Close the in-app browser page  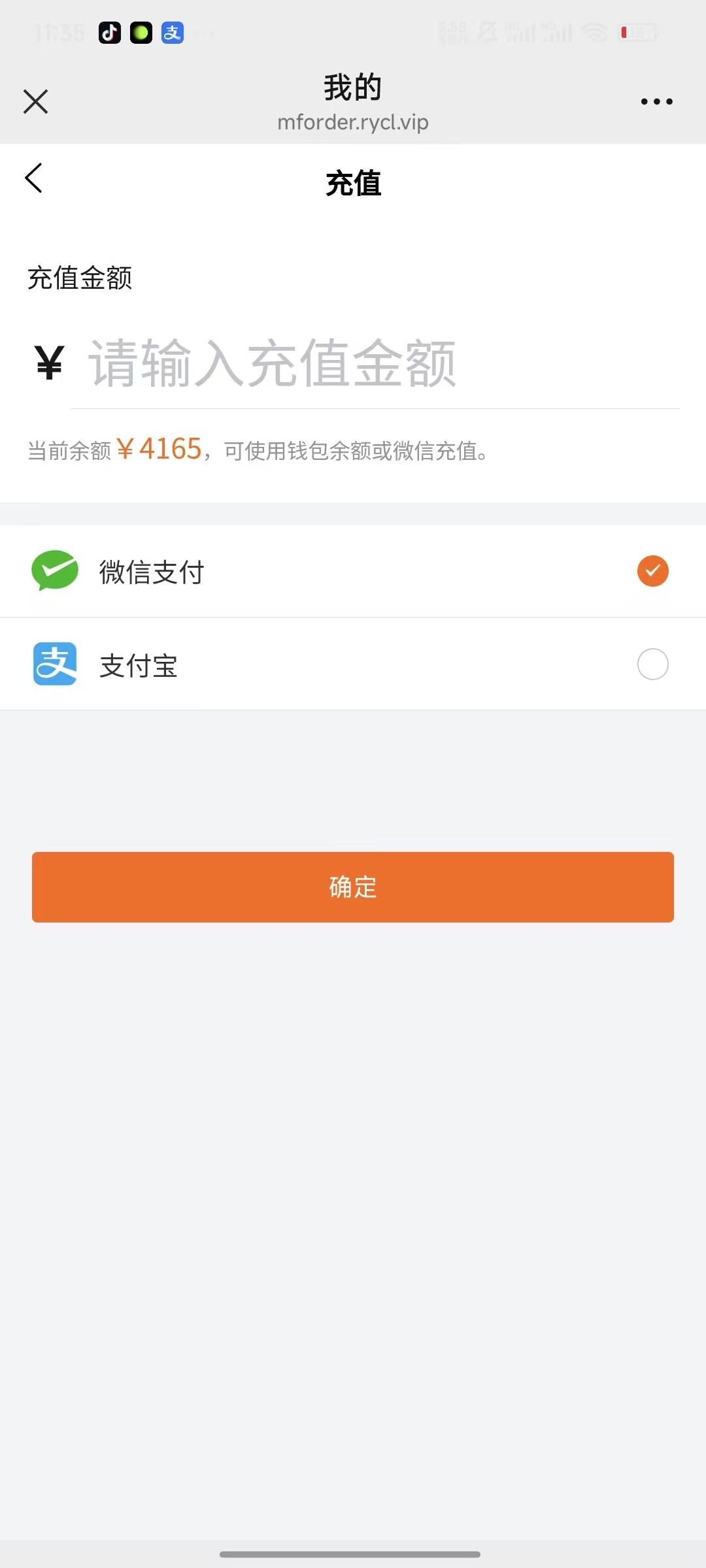36,102
